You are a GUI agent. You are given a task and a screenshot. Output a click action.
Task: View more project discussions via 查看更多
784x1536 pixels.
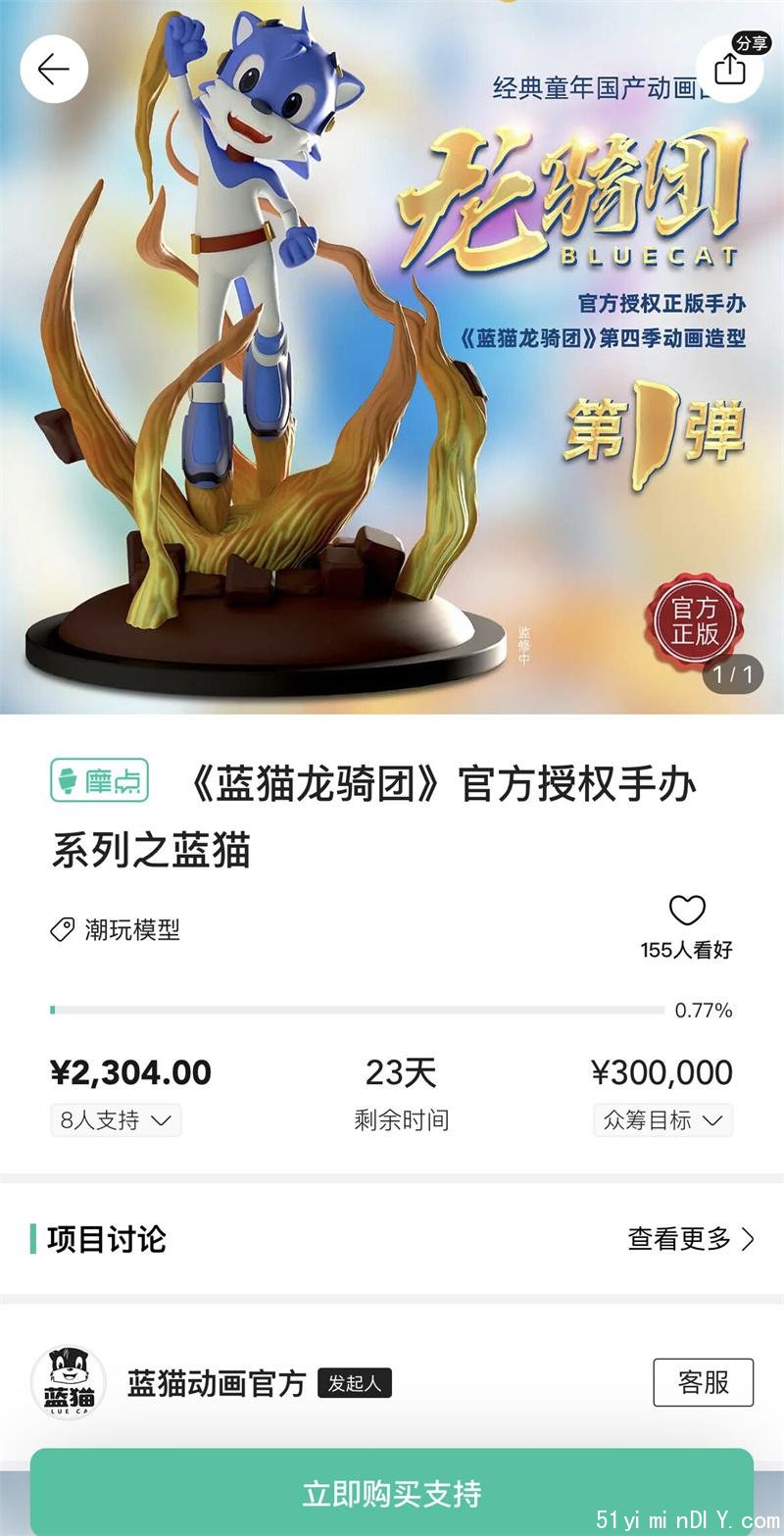click(691, 1239)
